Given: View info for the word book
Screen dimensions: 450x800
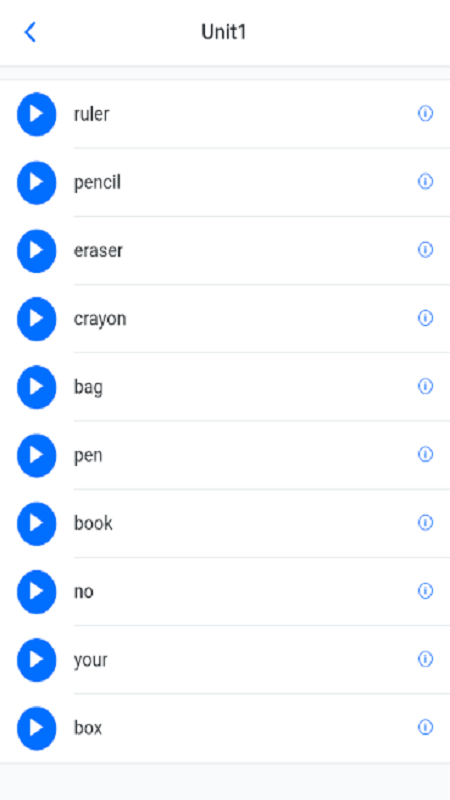Looking at the screenshot, I should click(426, 522).
